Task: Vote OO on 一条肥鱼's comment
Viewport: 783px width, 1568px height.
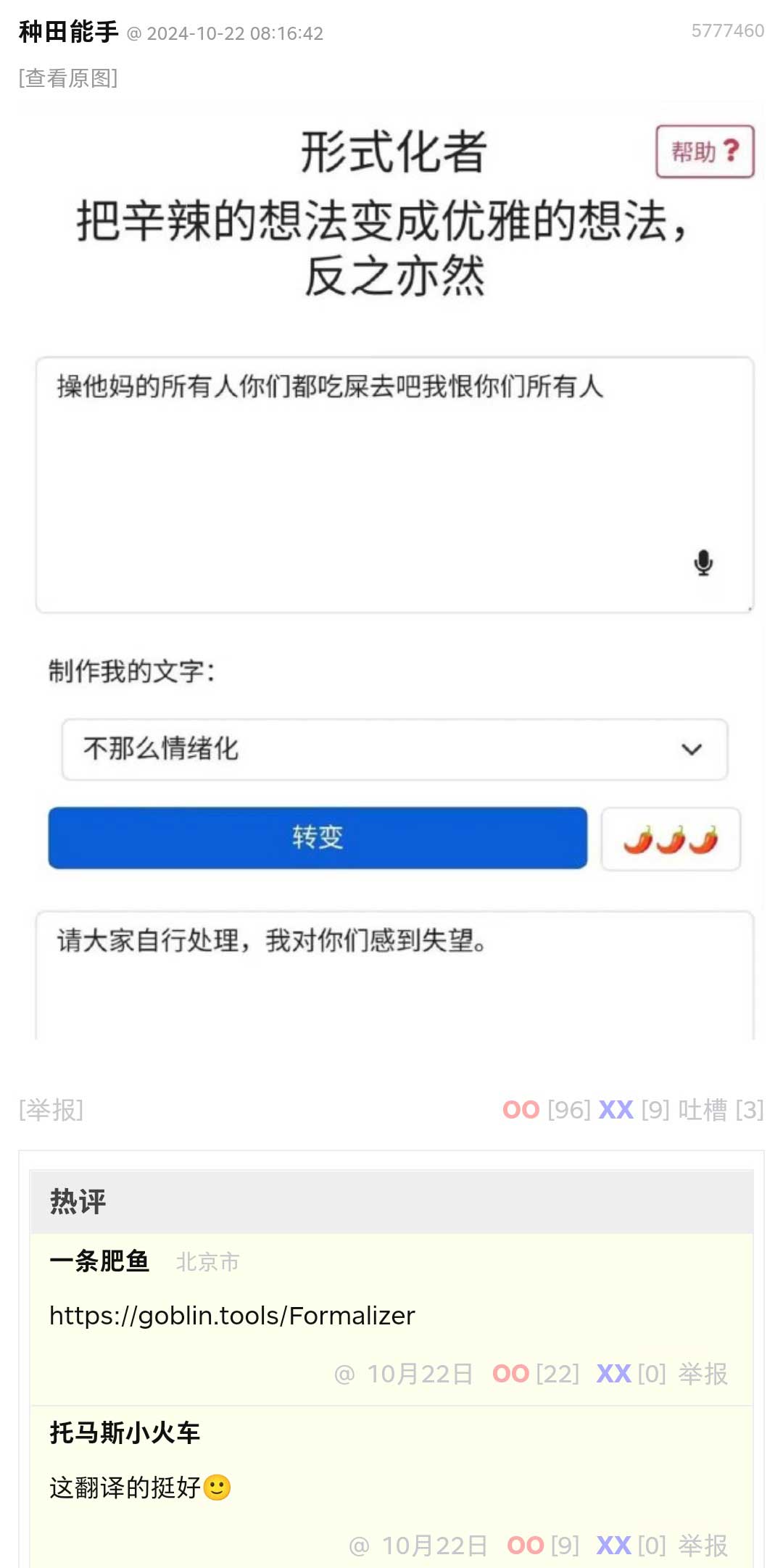Action: (x=510, y=1373)
